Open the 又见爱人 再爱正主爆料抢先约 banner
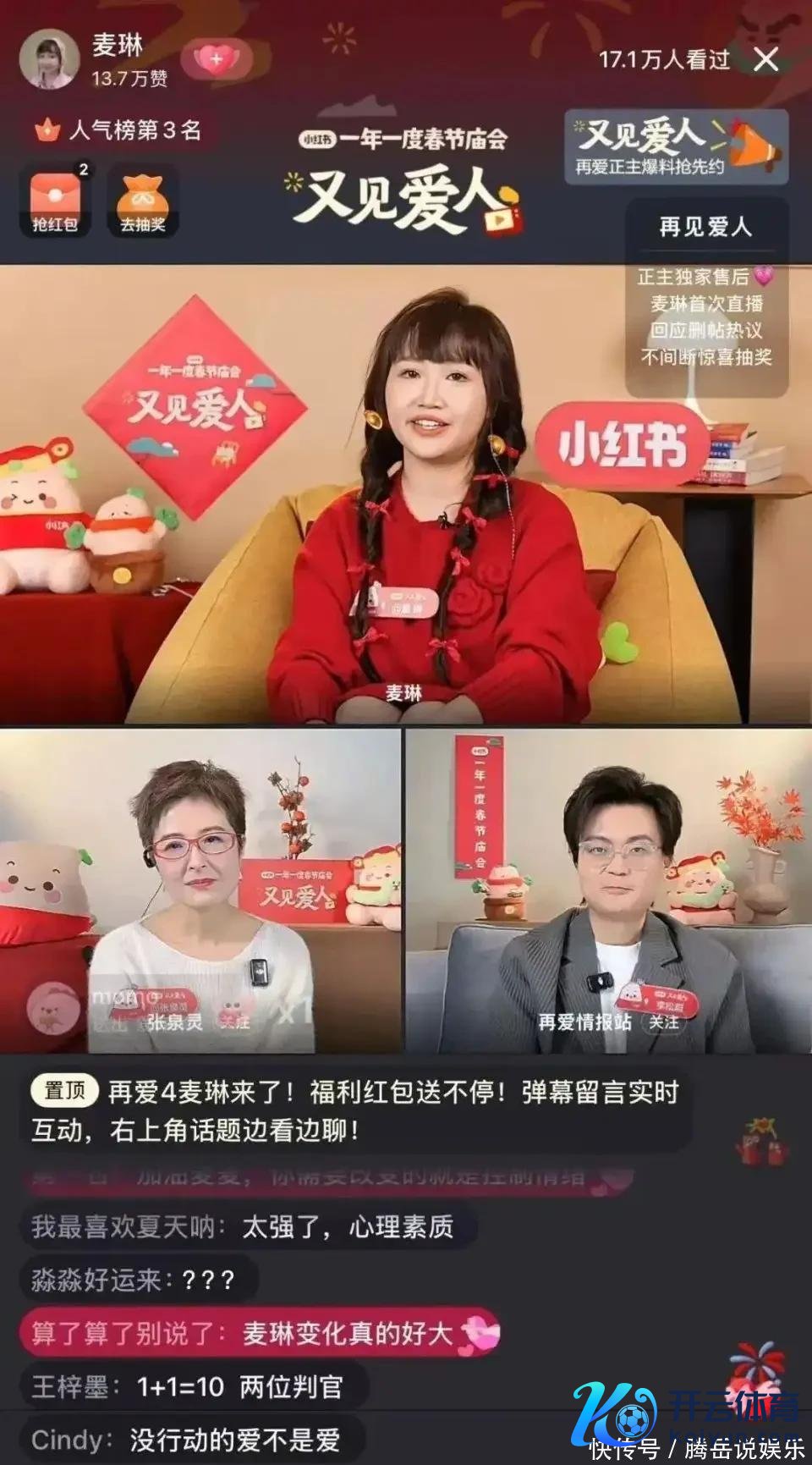This screenshot has width=812, height=1465. coord(676,147)
